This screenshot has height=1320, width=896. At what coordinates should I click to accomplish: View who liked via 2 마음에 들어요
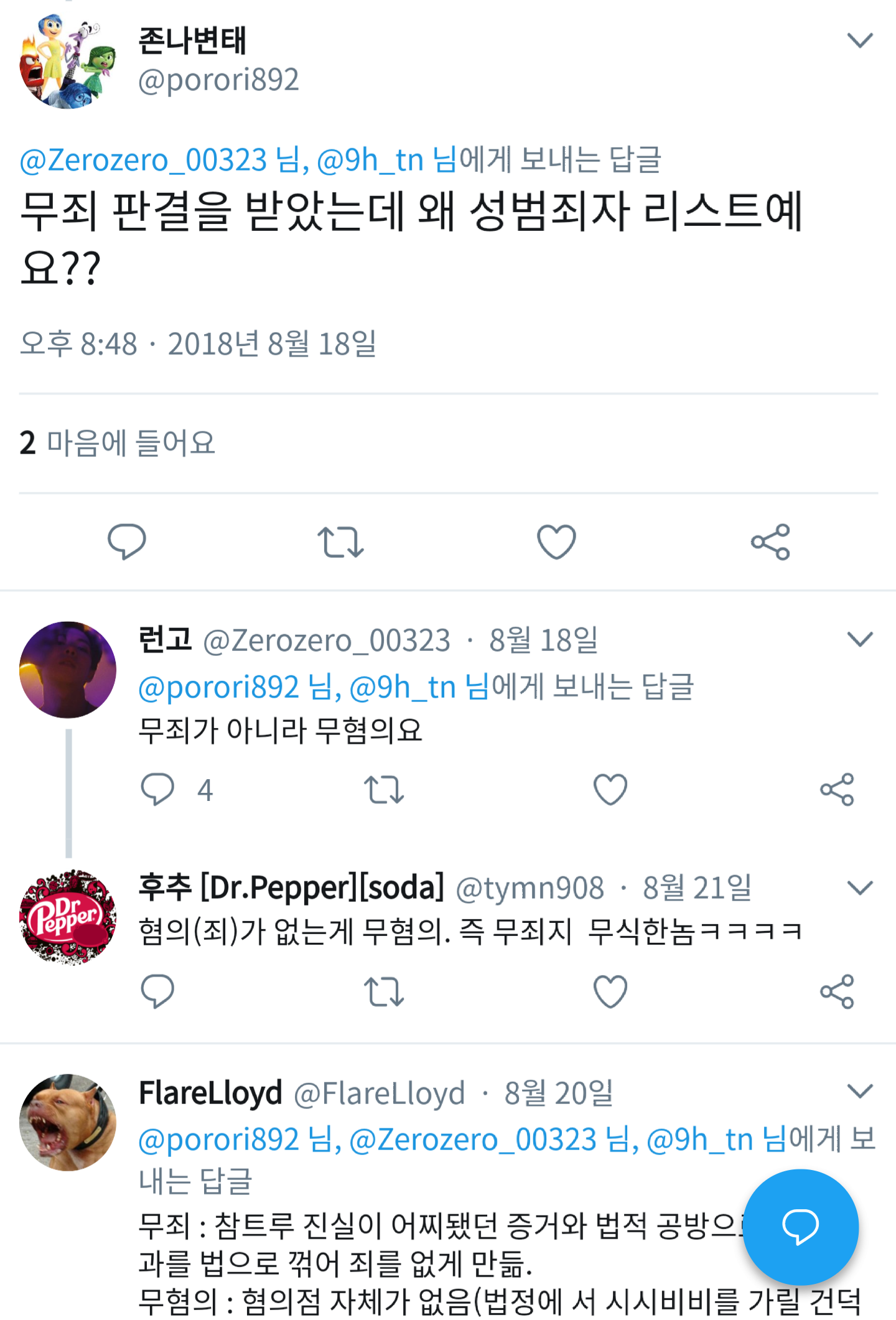tap(117, 443)
